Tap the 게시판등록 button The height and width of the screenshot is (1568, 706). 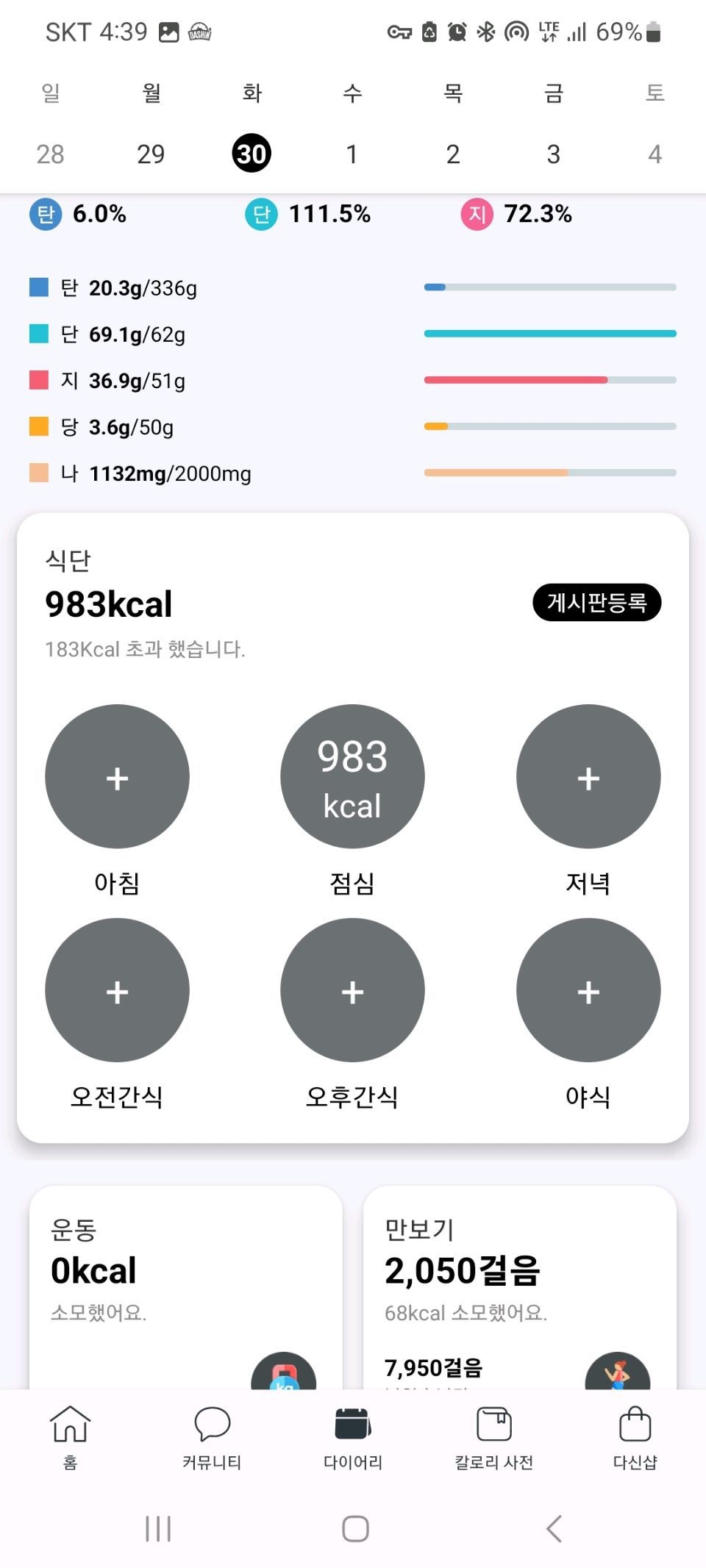click(x=596, y=603)
